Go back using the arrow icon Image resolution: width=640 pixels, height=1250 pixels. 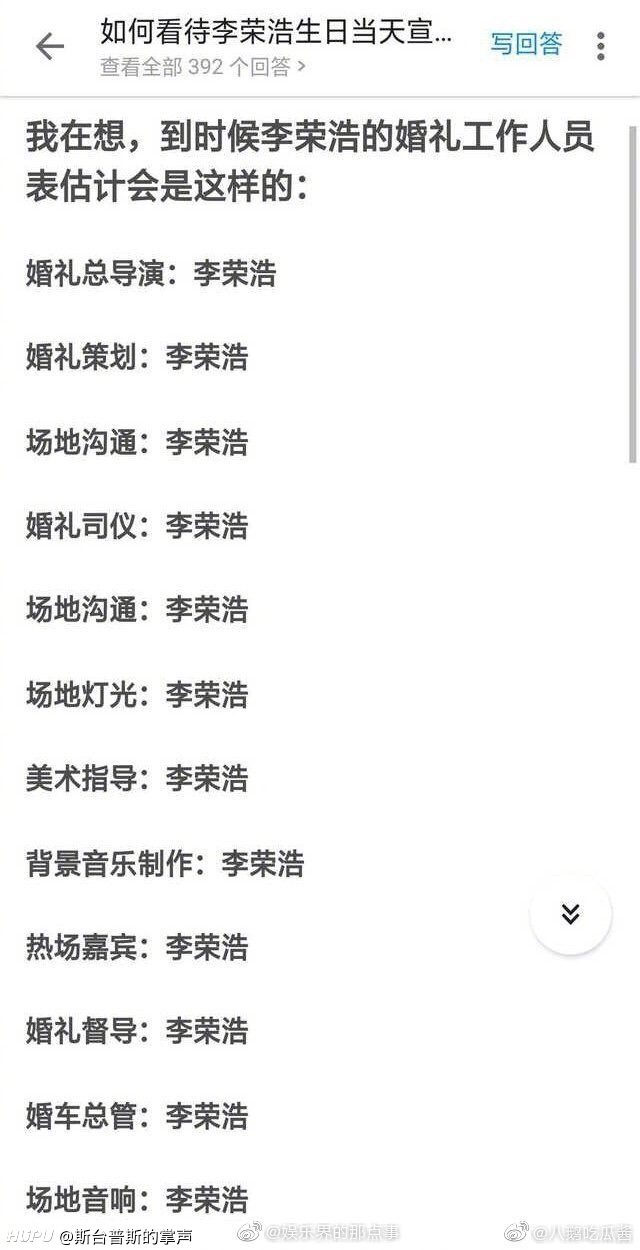(x=49, y=46)
